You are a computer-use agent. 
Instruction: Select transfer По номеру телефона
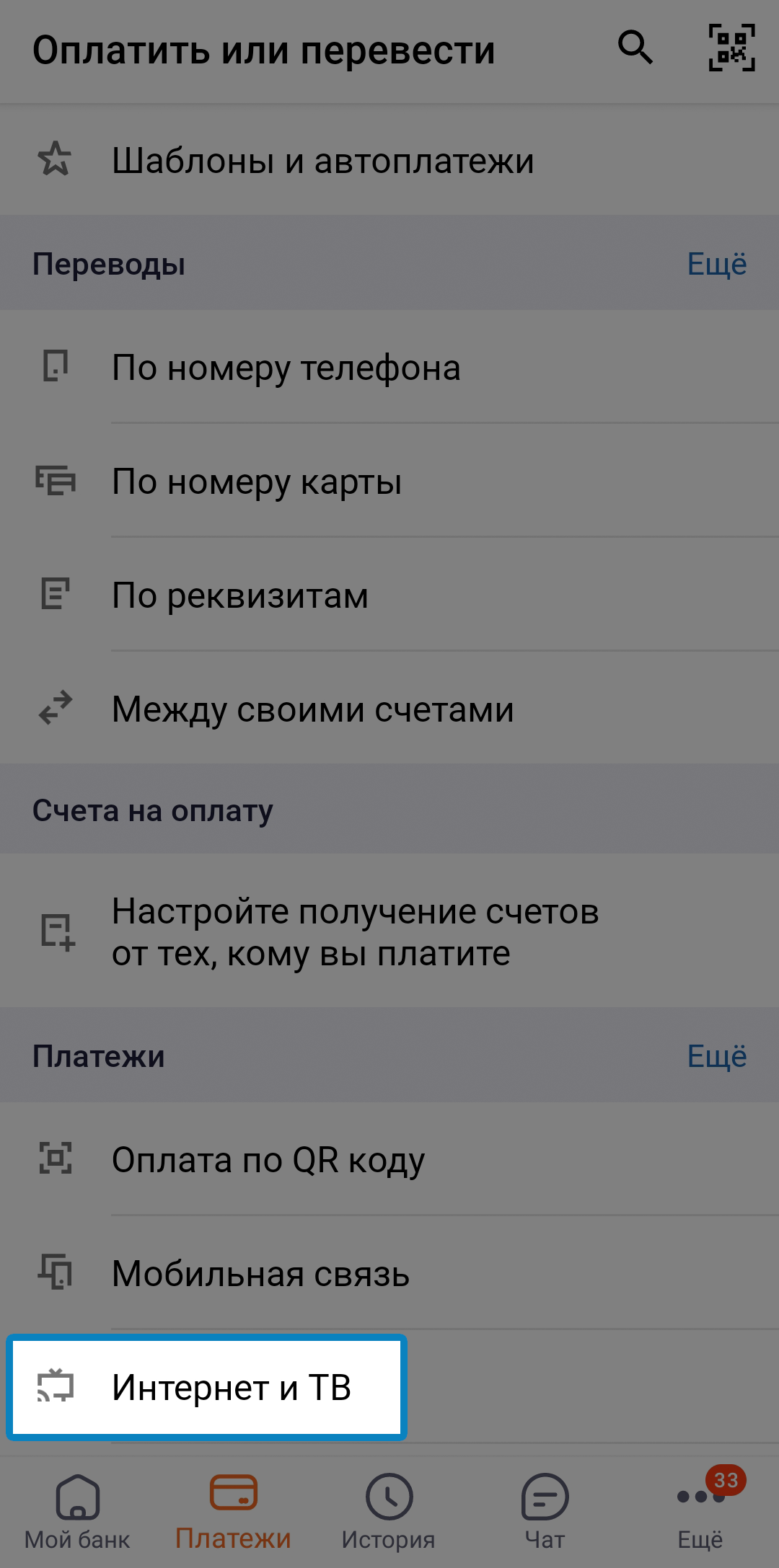[389, 367]
